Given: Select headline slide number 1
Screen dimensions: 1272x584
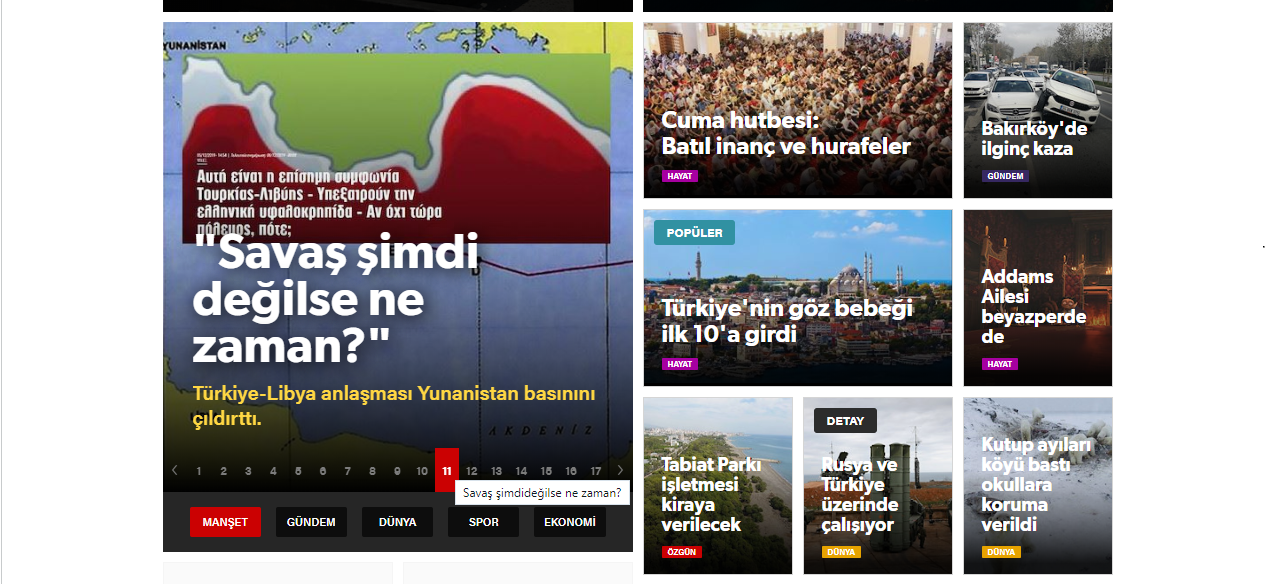Looking at the screenshot, I should pos(199,471).
